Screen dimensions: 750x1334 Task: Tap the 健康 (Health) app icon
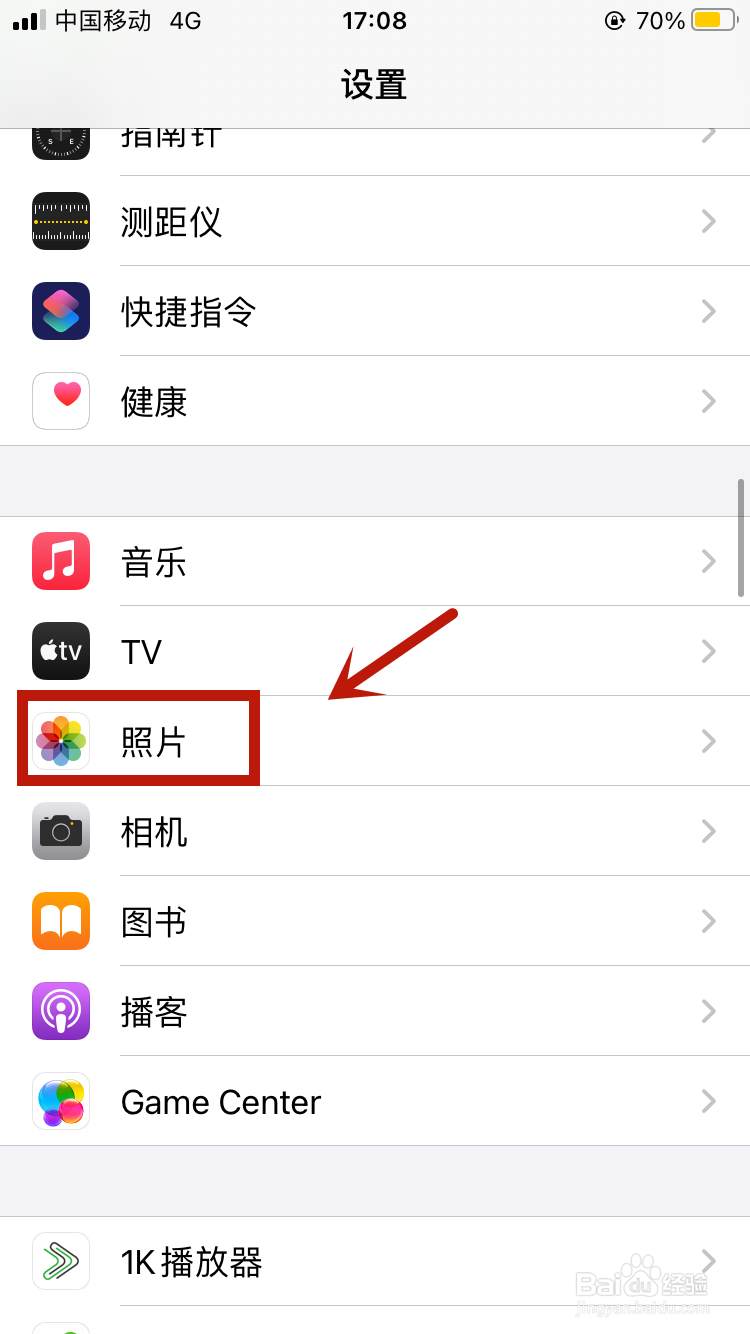60,401
